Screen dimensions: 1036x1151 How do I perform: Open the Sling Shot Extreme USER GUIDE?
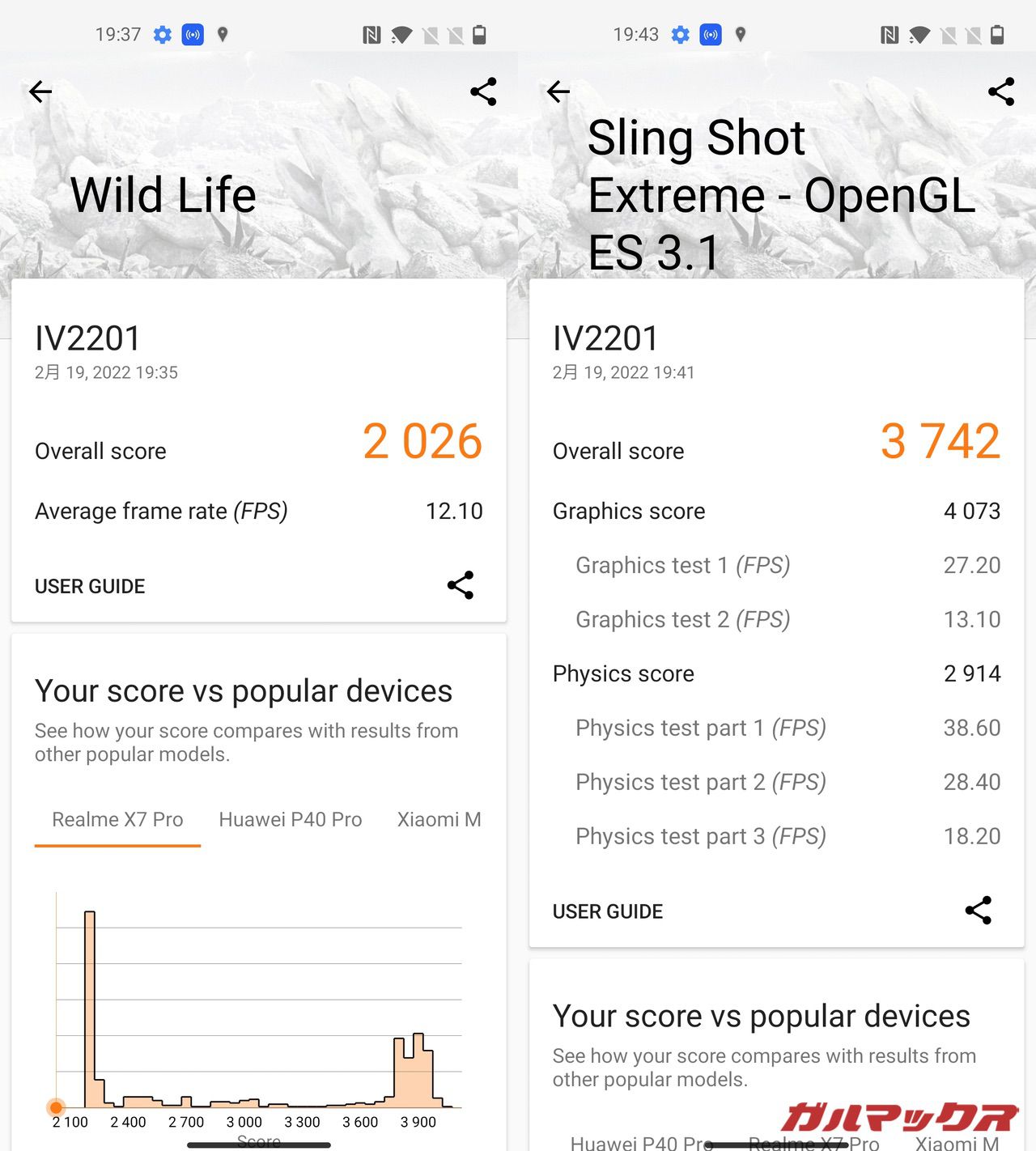[608, 911]
